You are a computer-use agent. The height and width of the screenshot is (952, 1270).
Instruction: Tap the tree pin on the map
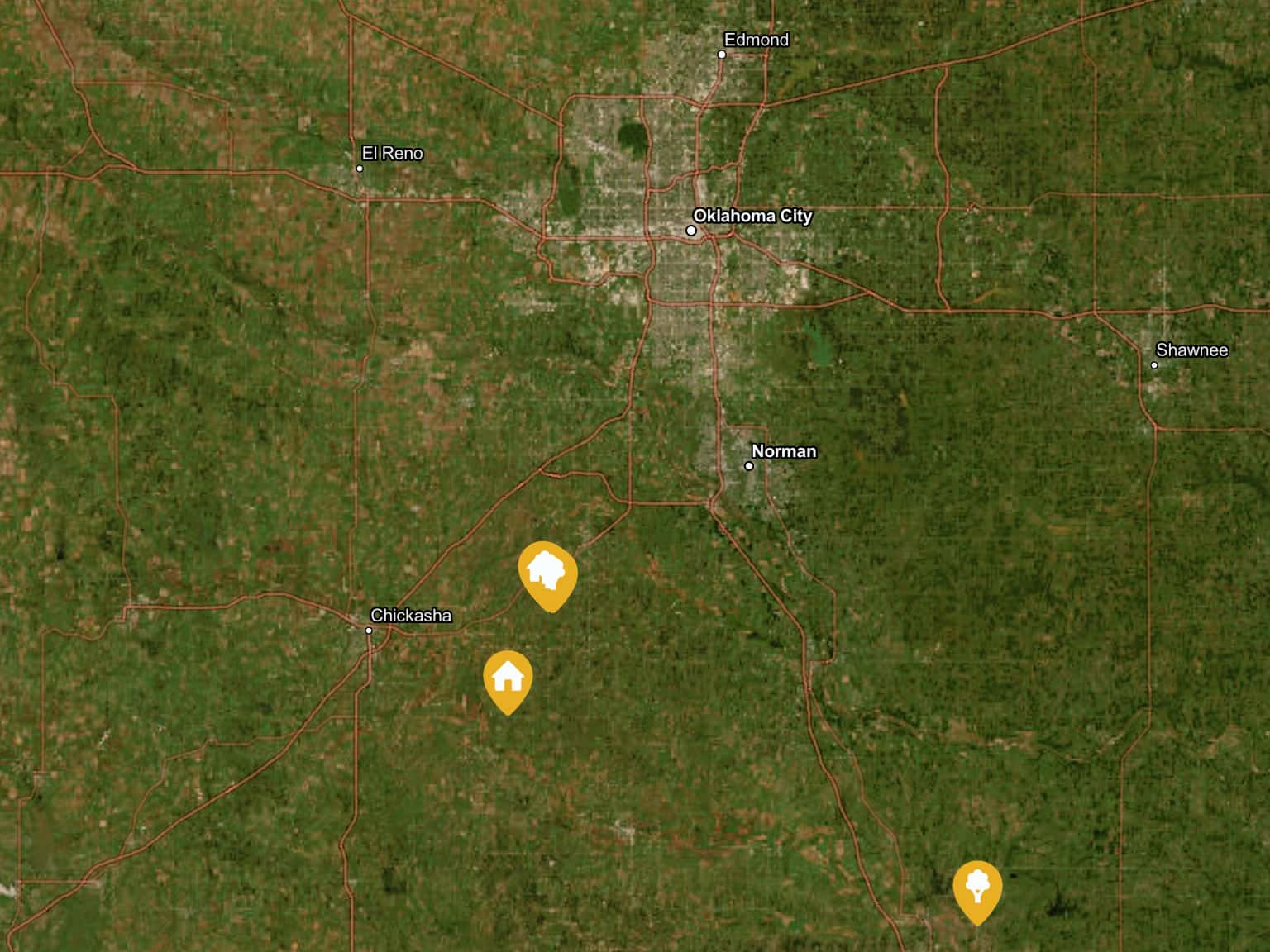pyautogui.click(x=977, y=888)
